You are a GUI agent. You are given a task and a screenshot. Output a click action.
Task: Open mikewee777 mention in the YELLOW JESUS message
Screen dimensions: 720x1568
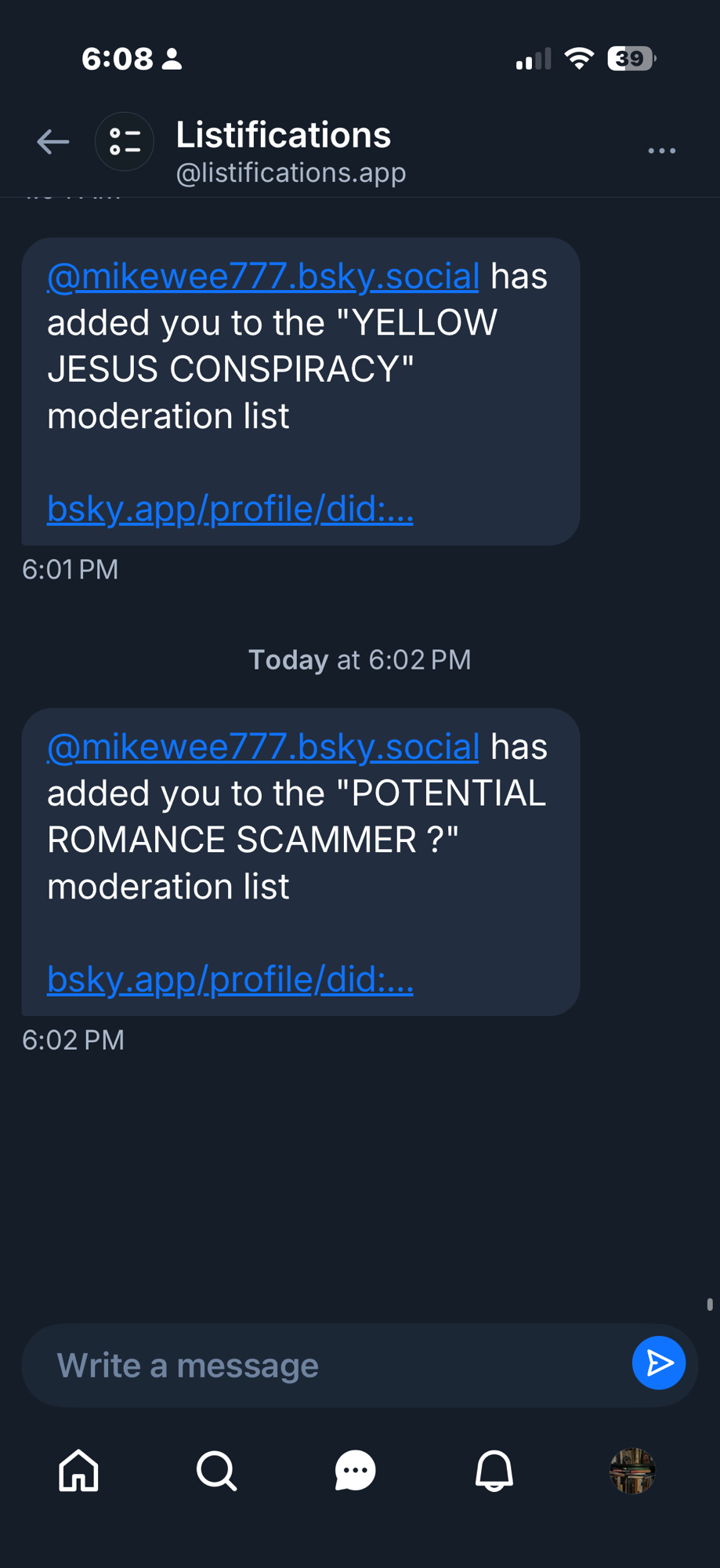point(263,277)
